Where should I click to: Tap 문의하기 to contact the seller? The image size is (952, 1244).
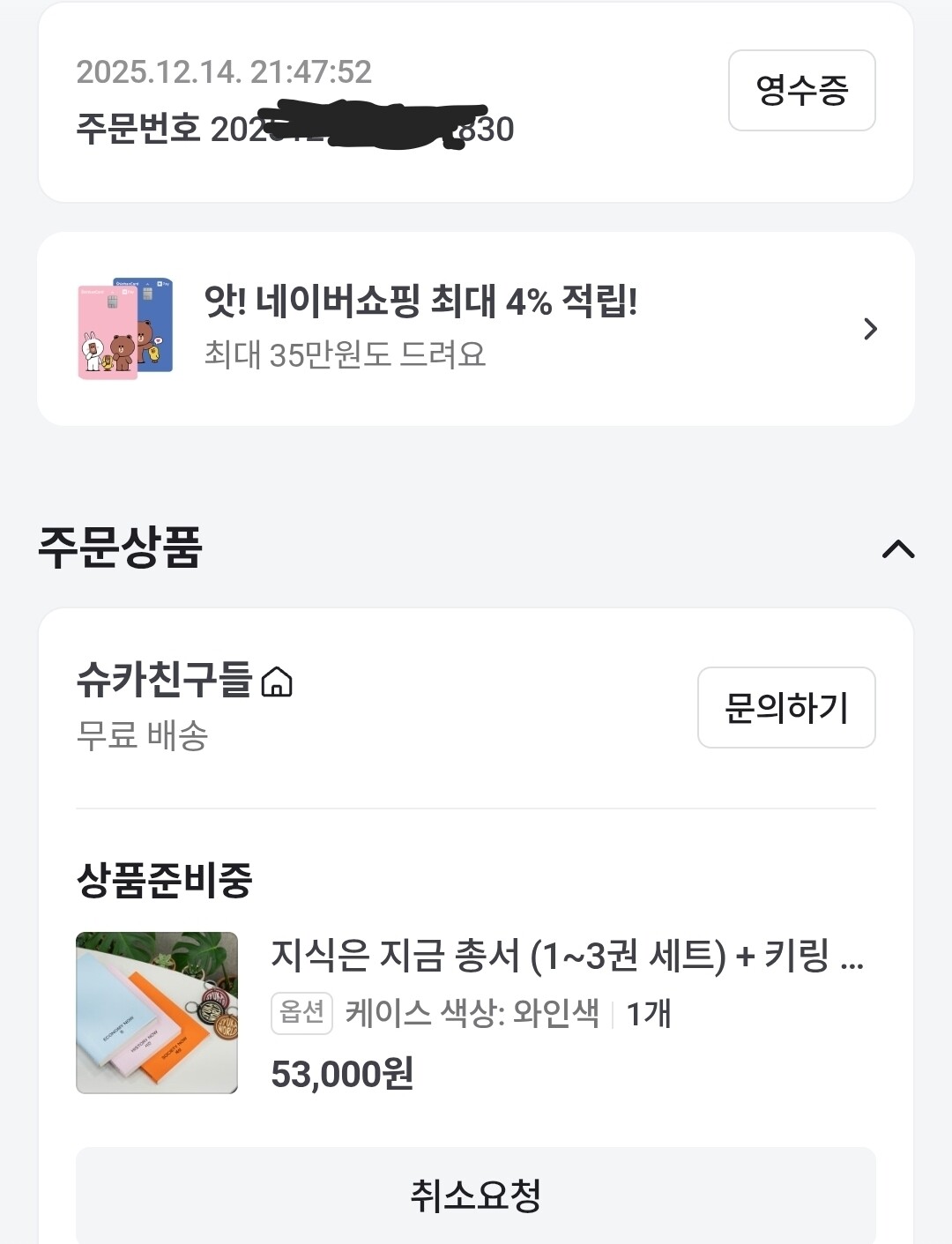(x=785, y=707)
